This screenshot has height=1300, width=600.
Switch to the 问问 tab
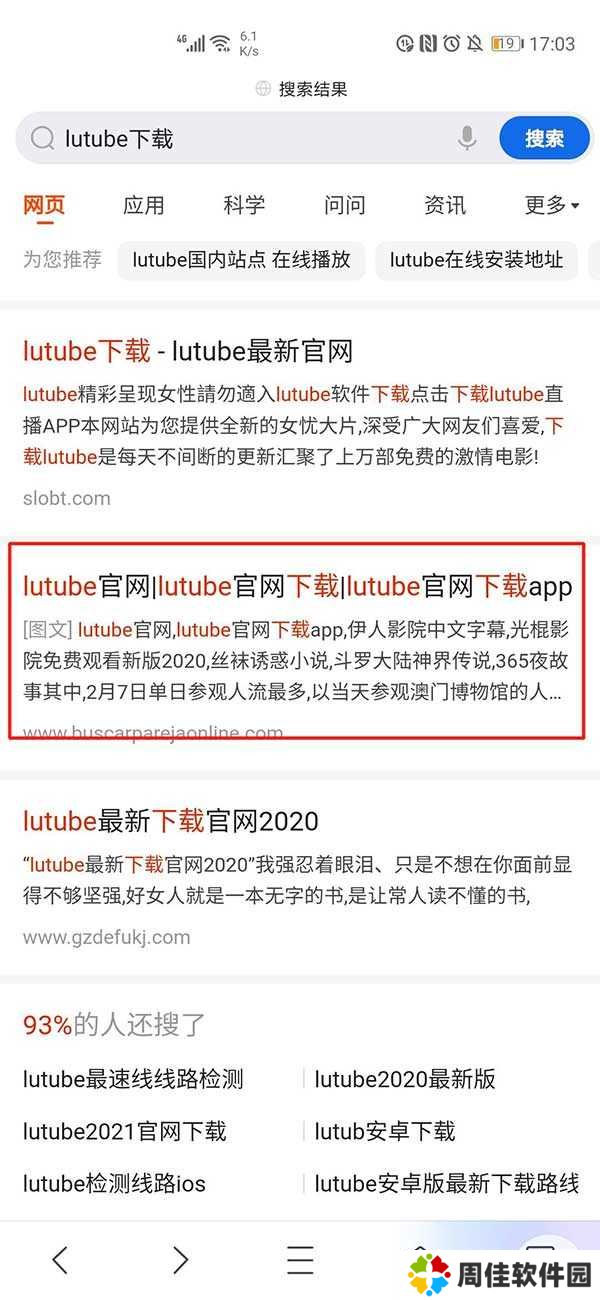(x=344, y=205)
